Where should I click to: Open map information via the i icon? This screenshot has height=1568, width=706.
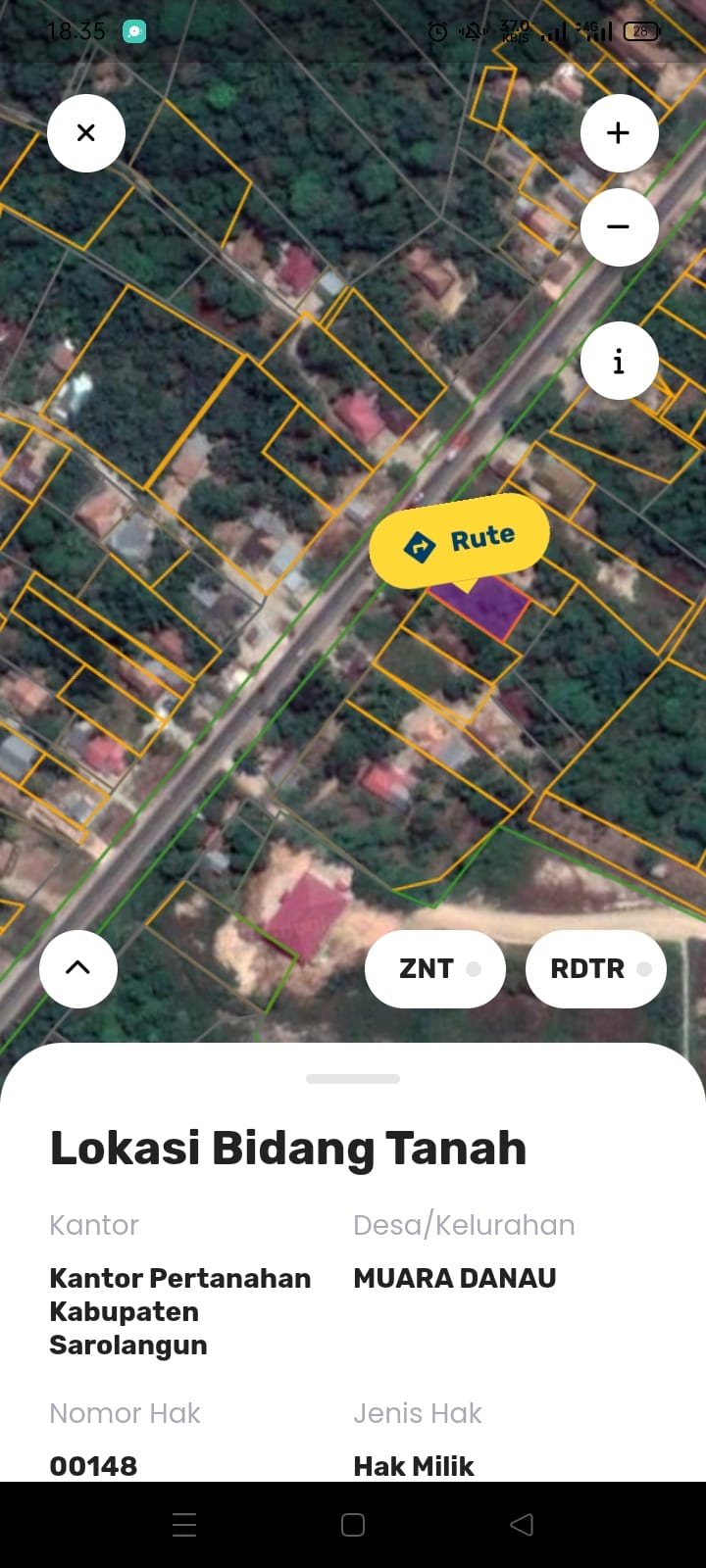[619, 361]
